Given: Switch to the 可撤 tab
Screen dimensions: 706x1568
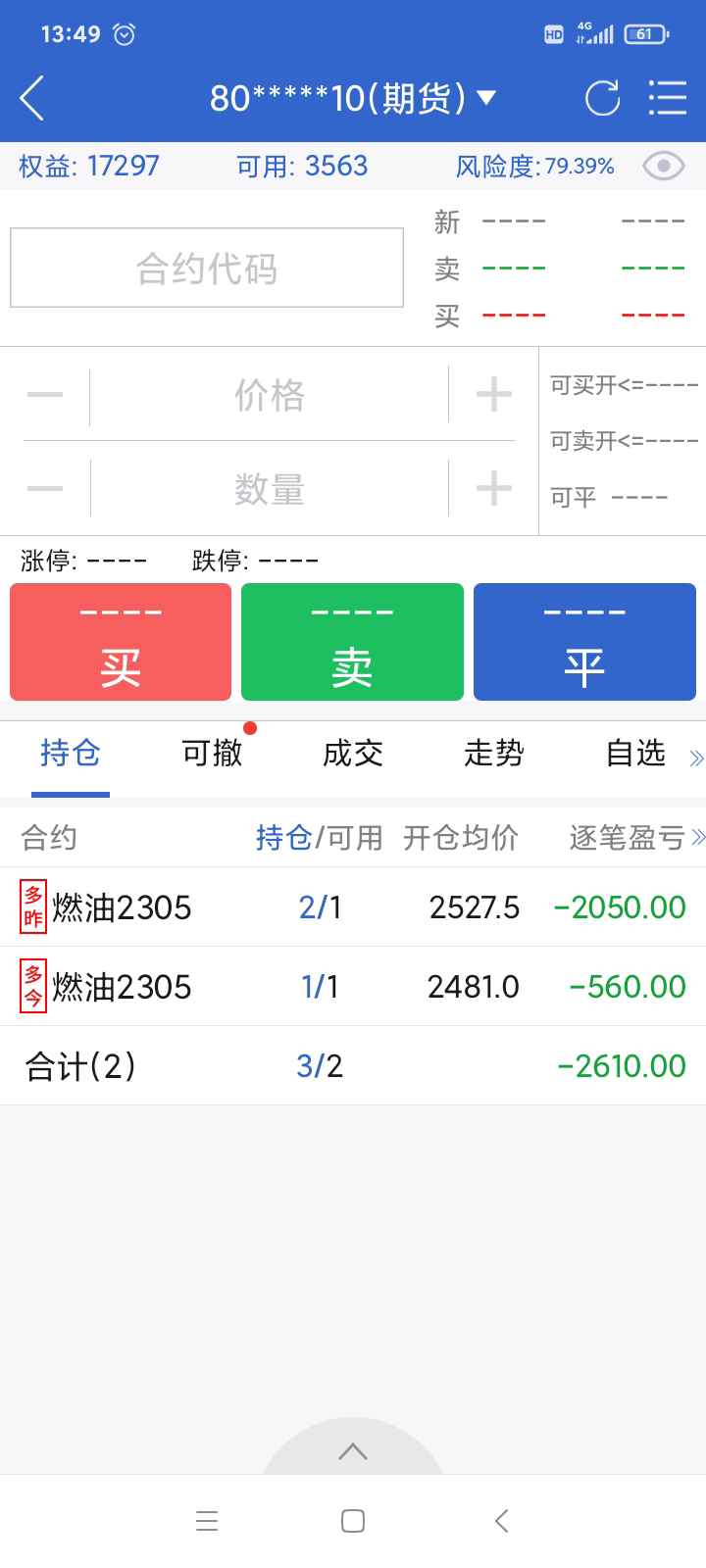Looking at the screenshot, I should [212, 754].
